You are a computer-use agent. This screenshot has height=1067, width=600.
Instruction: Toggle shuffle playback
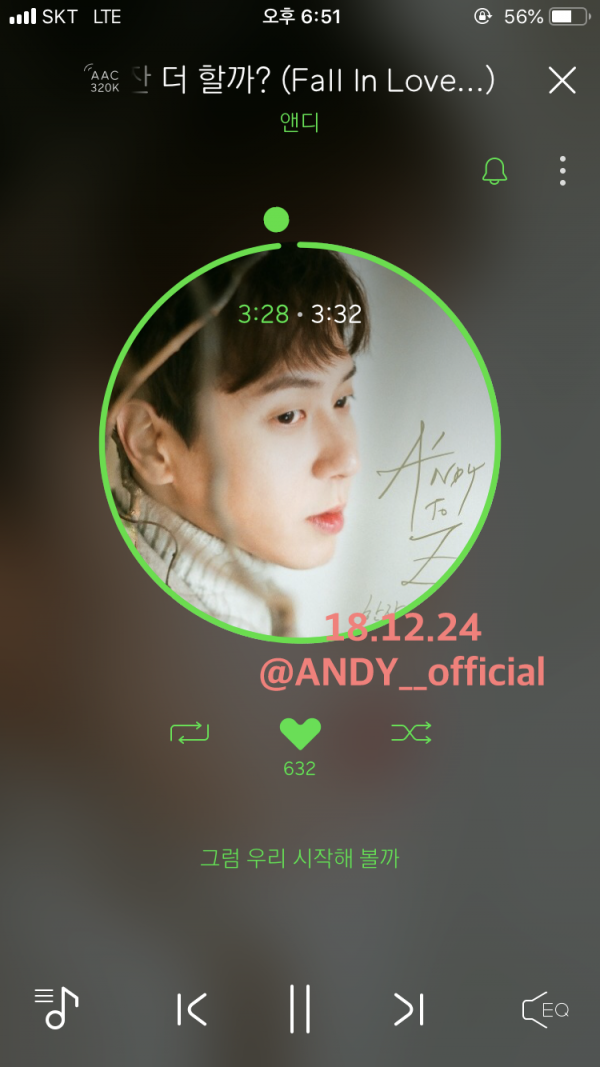tap(411, 733)
